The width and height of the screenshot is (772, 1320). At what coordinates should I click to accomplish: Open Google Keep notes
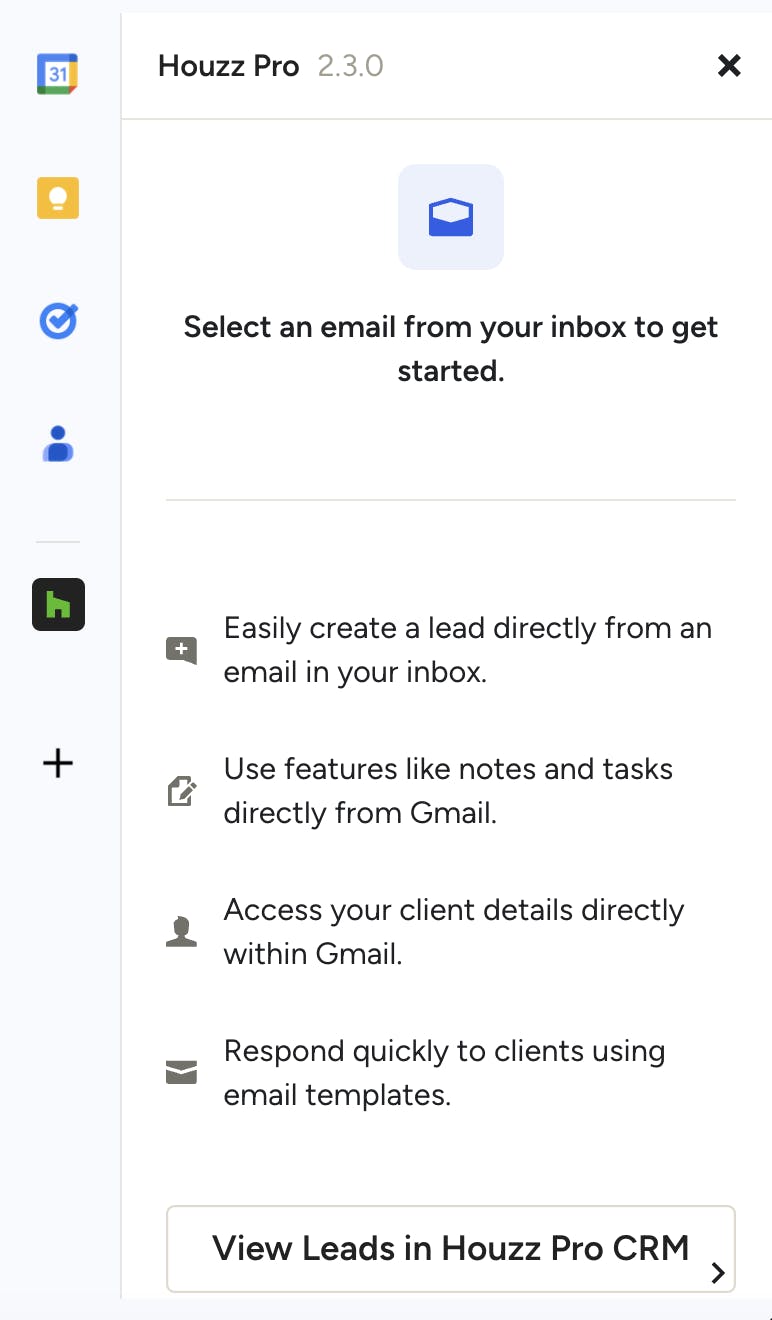[58, 198]
